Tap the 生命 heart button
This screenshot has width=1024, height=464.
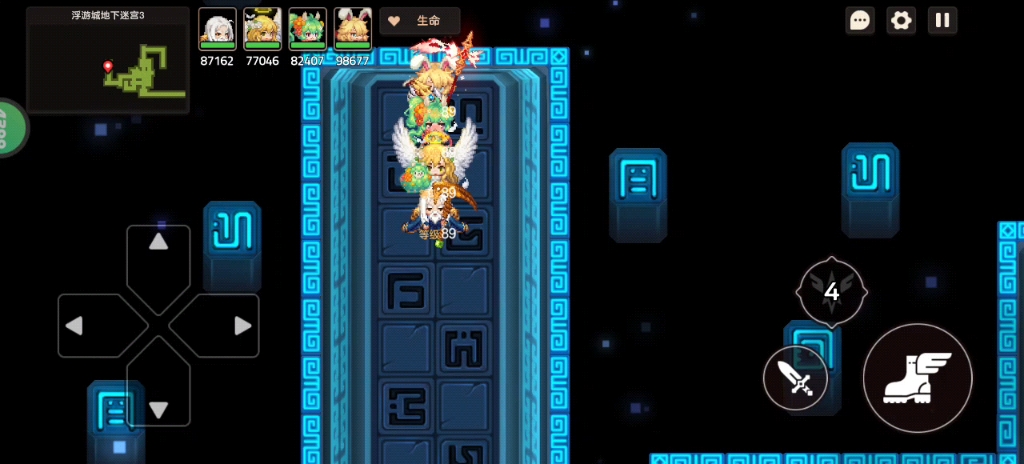(420, 21)
